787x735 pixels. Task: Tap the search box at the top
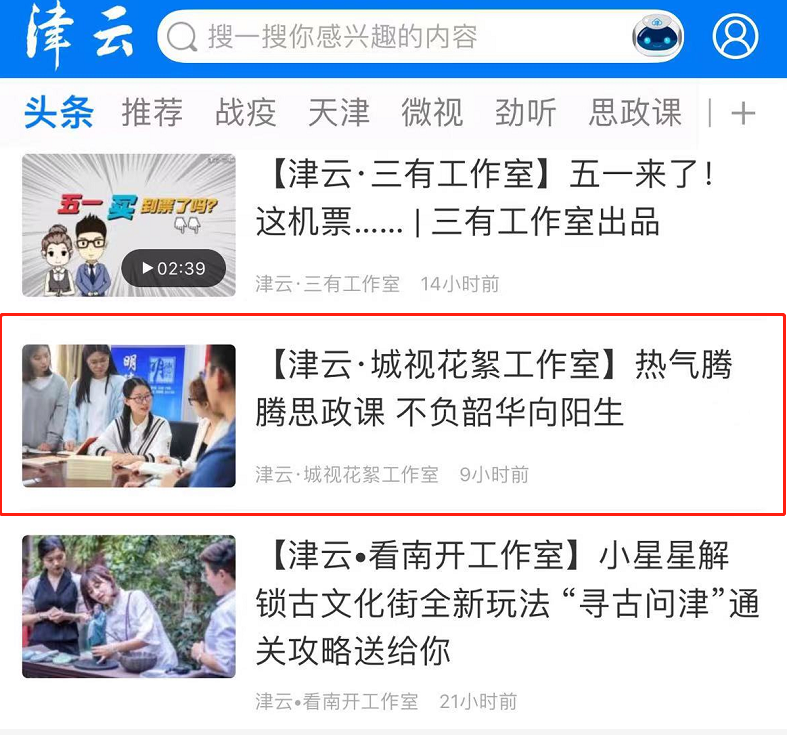click(x=390, y=38)
